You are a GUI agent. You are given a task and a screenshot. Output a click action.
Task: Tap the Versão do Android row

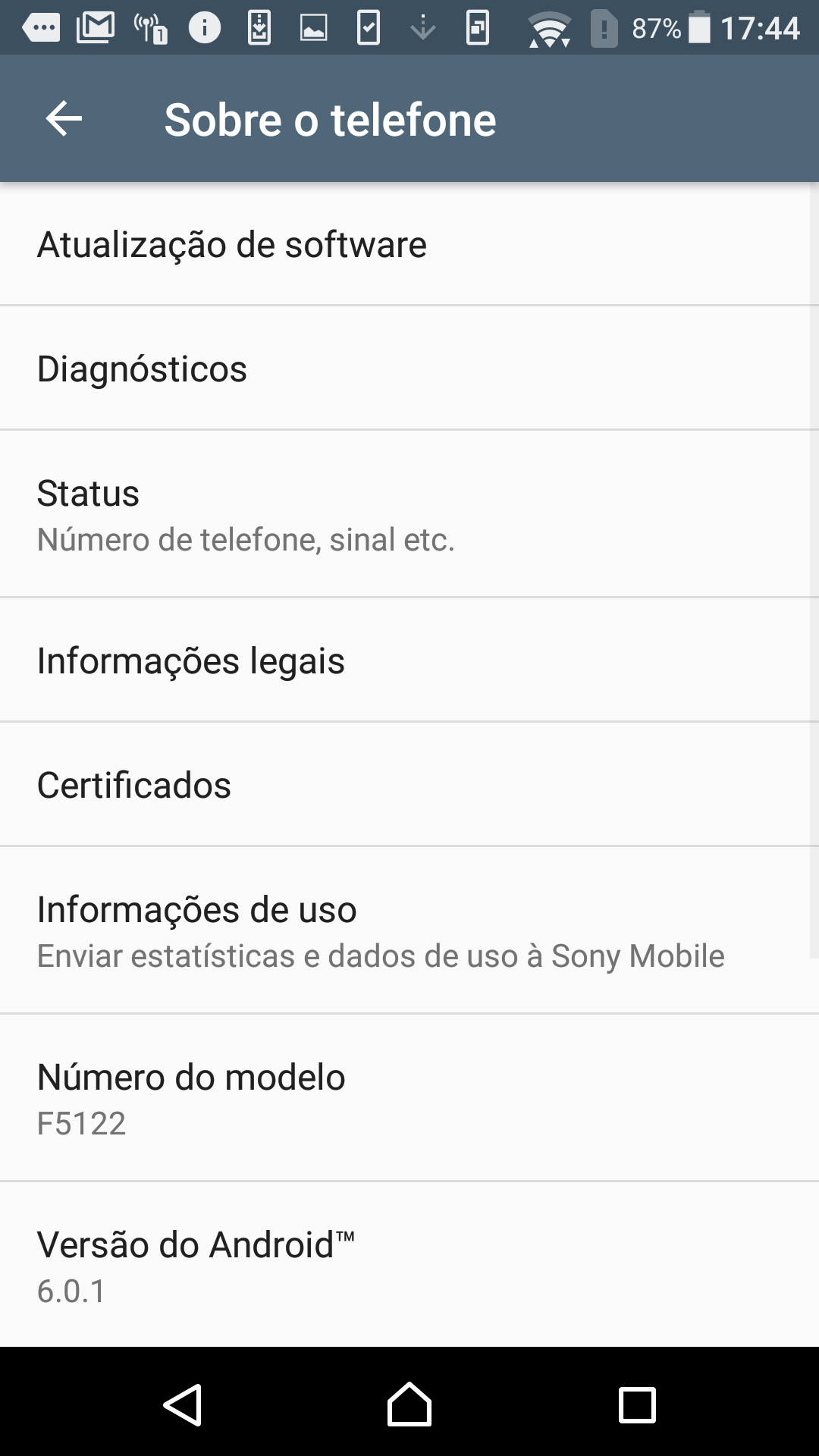coord(409,1265)
